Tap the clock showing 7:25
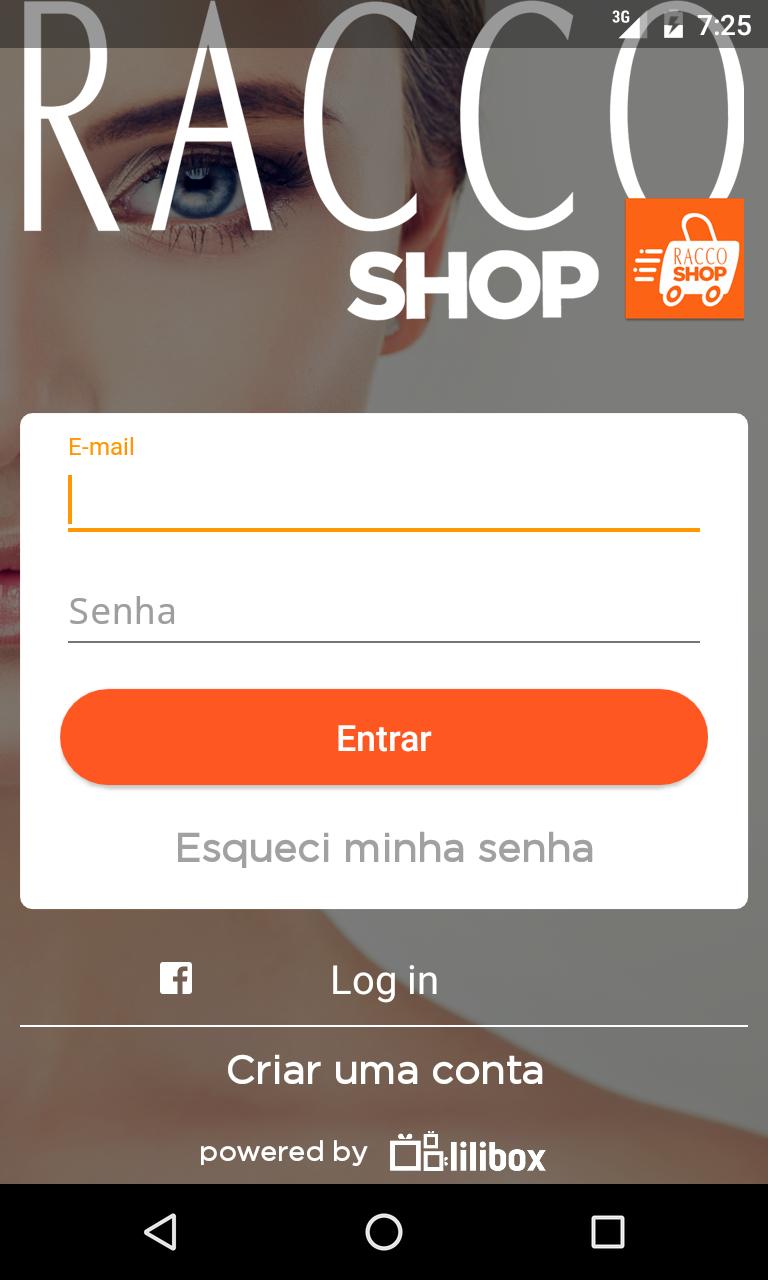Screen dimensions: 768x1280 click(727, 23)
